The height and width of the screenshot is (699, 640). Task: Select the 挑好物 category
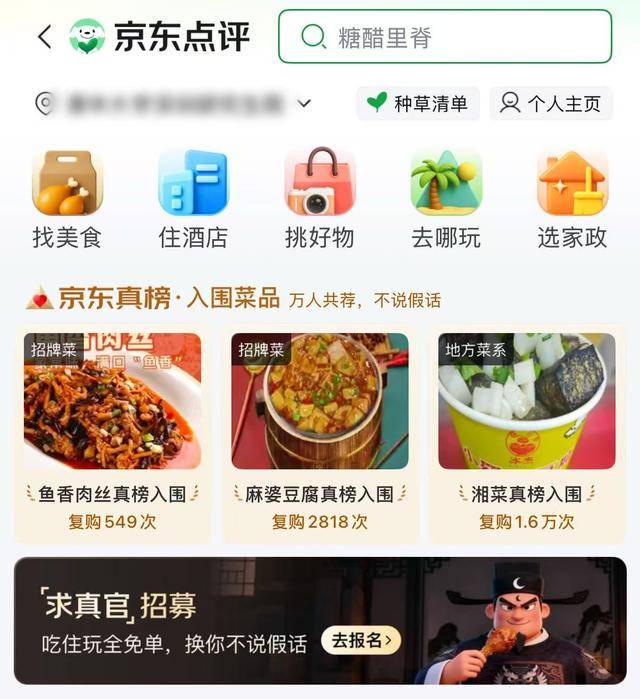(x=319, y=197)
